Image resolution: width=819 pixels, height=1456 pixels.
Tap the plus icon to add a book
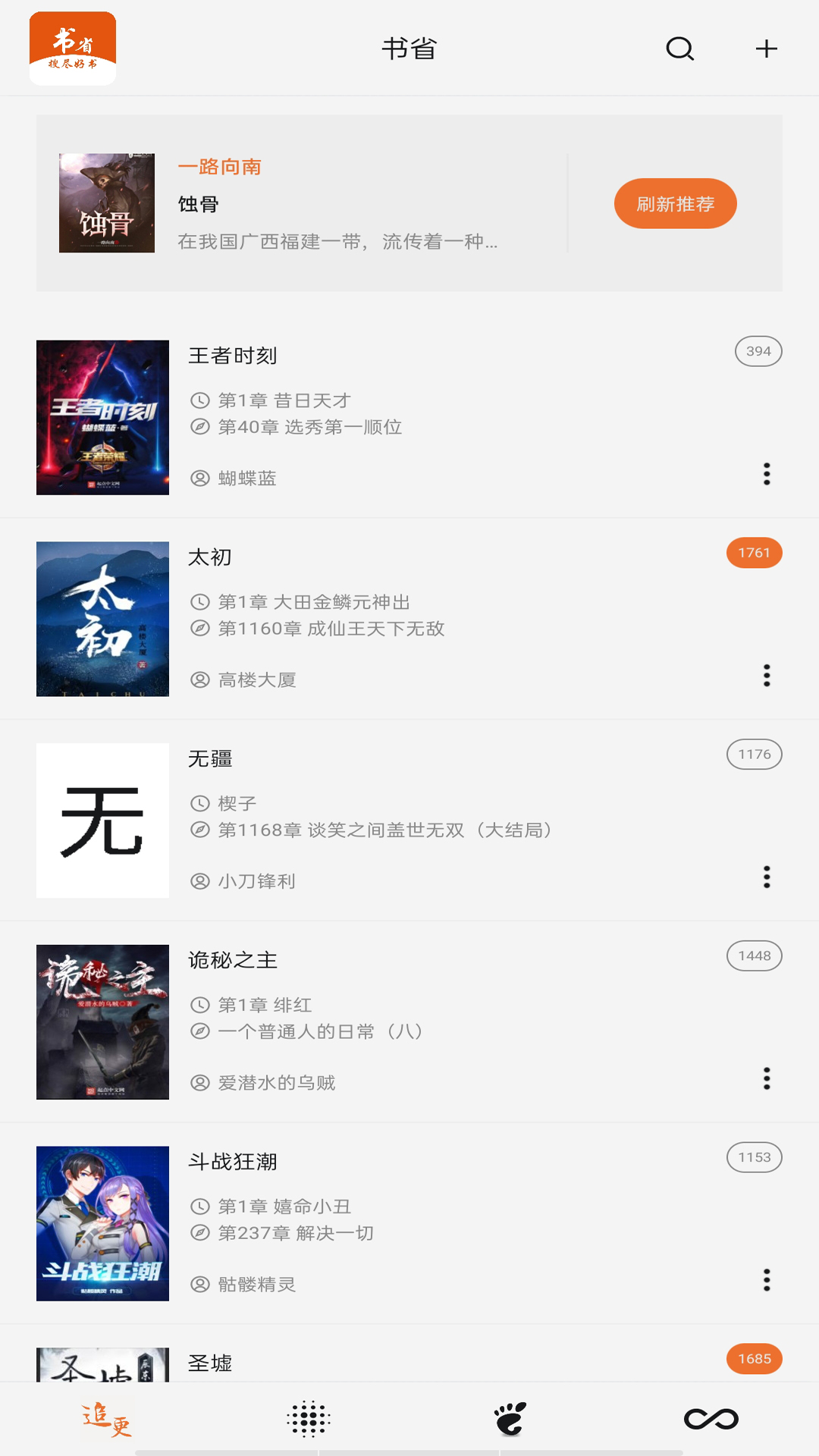click(765, 49)
